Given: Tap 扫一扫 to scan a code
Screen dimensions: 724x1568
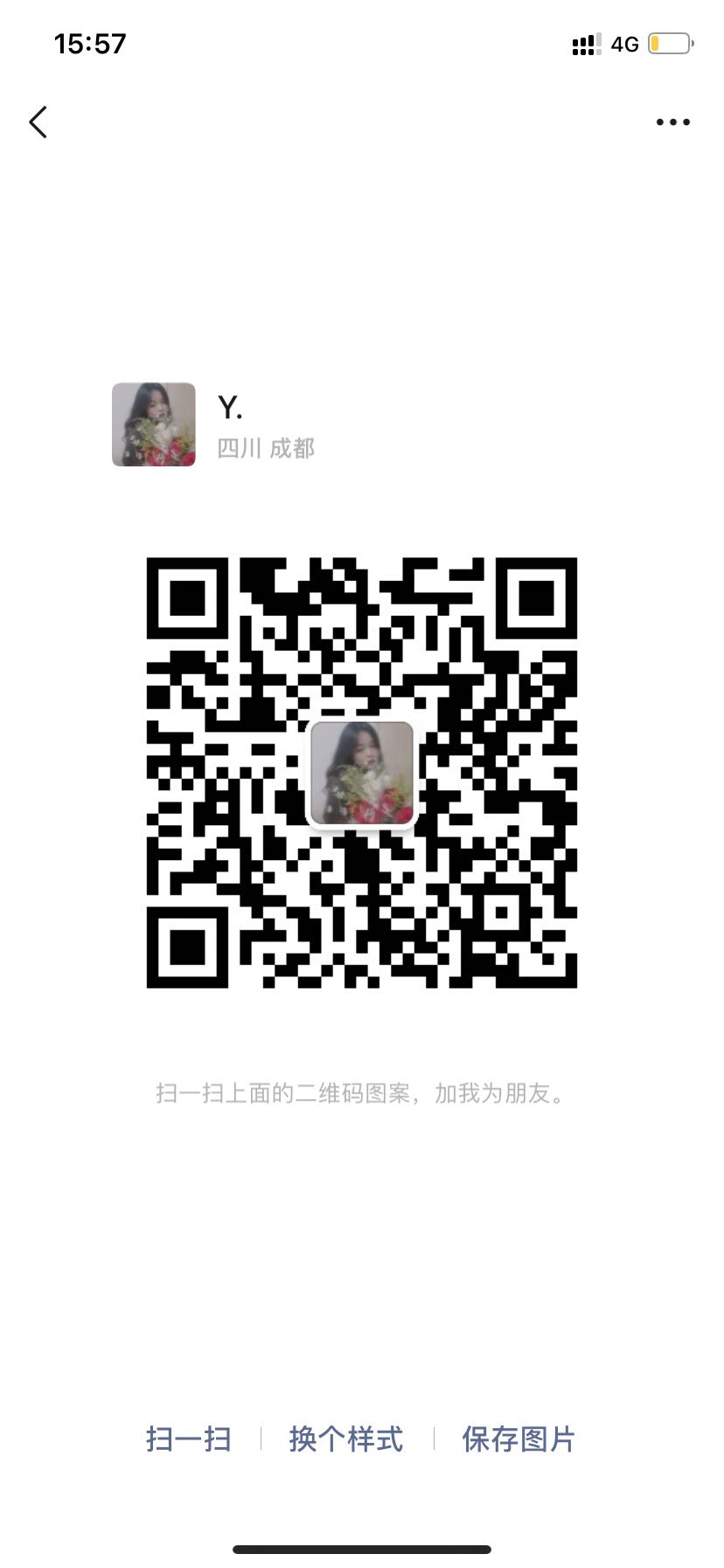Looking at the screenshot, I should (189, 1439).
